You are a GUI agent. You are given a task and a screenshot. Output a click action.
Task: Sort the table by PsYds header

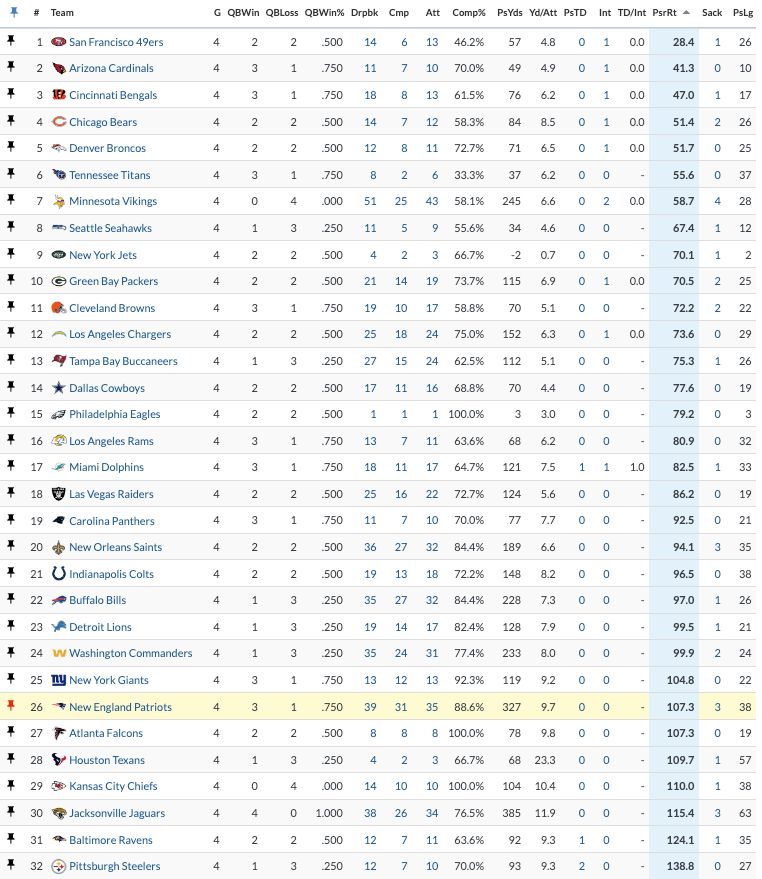(508, 13)
